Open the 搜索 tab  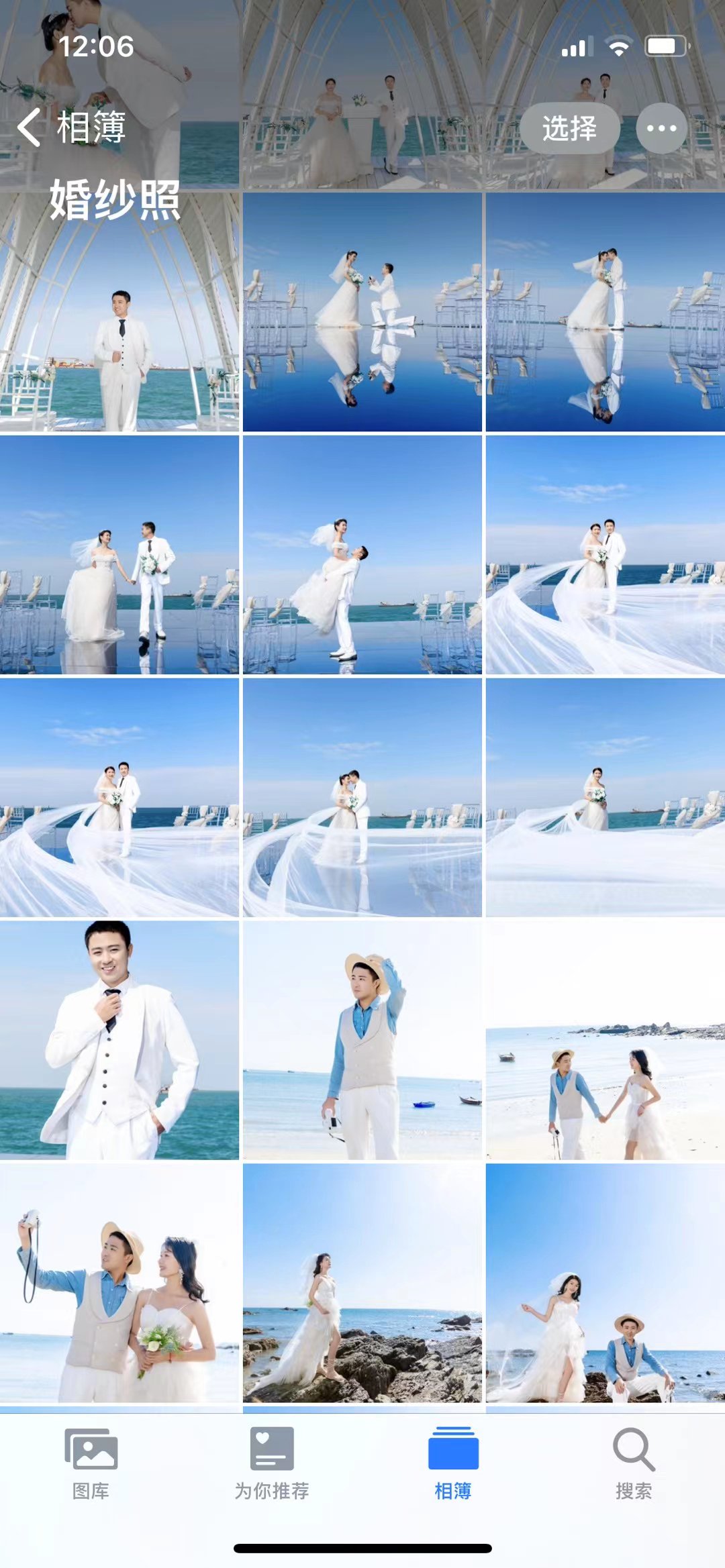click(634, 1464)
